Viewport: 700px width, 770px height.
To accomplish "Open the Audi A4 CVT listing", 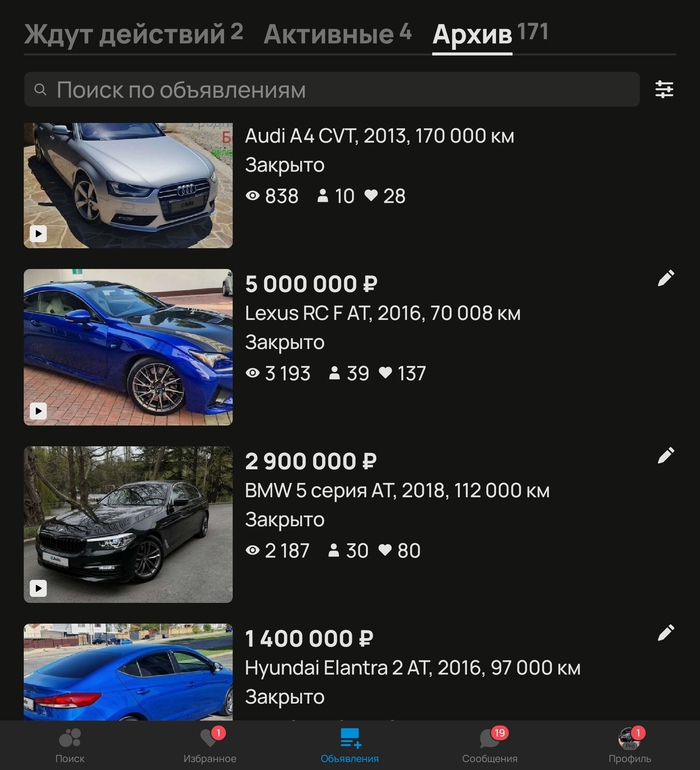I will click(x=380, y=136).
